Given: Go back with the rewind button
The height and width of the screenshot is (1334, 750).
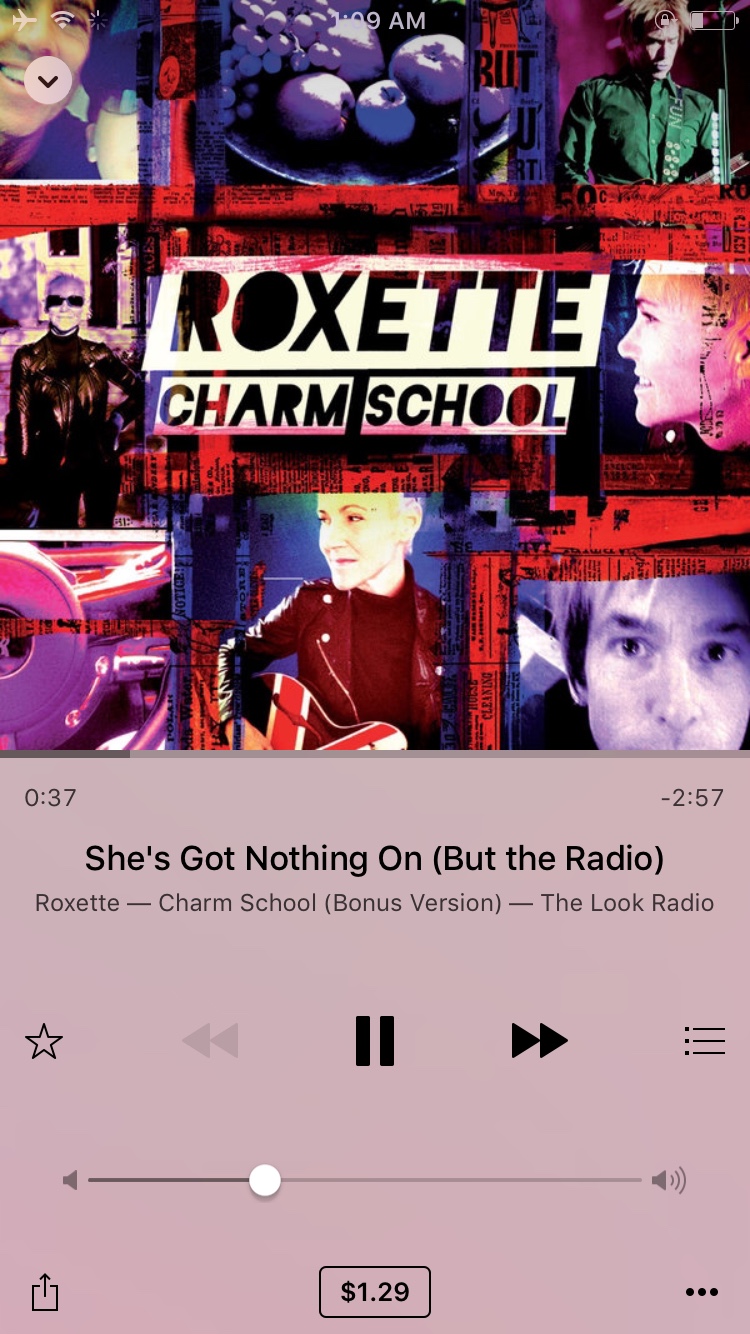Looking at the screenshot, I should 211,1041.
